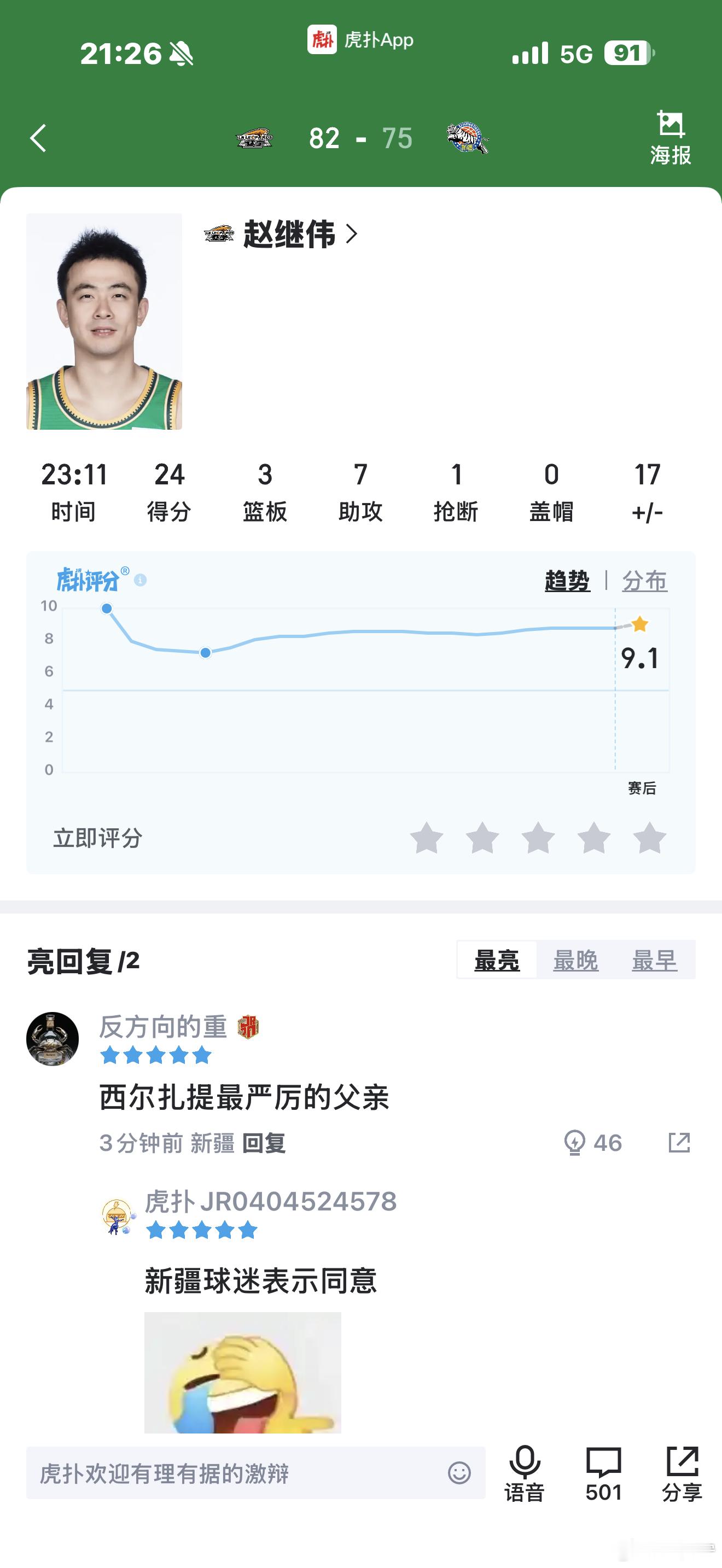Switch the rating chart to 趋势 view
Image resolution: width=722 pixels, height=1568 pixels.
coord(566,580)
